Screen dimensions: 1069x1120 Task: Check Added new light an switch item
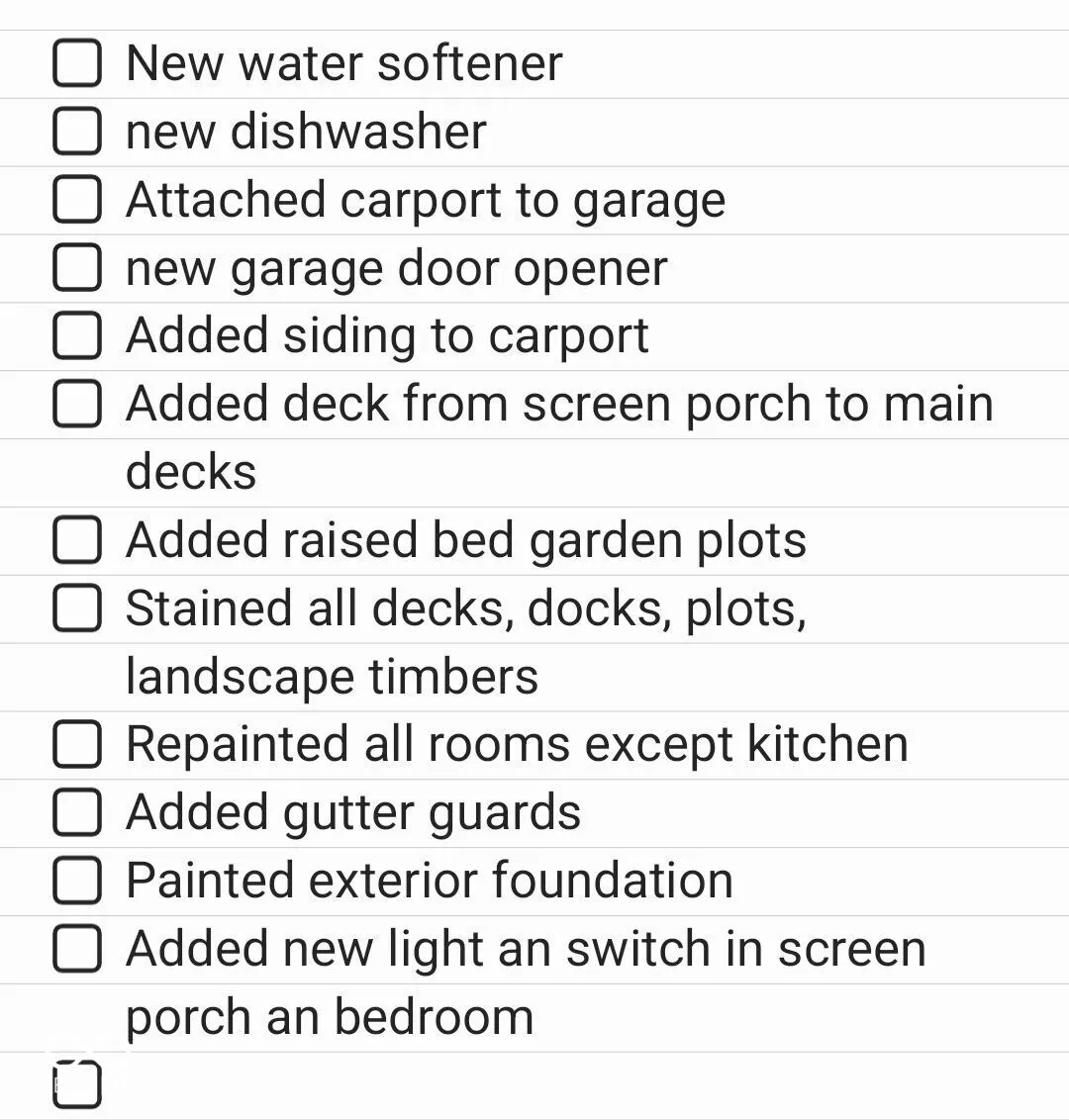tap(77, 950)
